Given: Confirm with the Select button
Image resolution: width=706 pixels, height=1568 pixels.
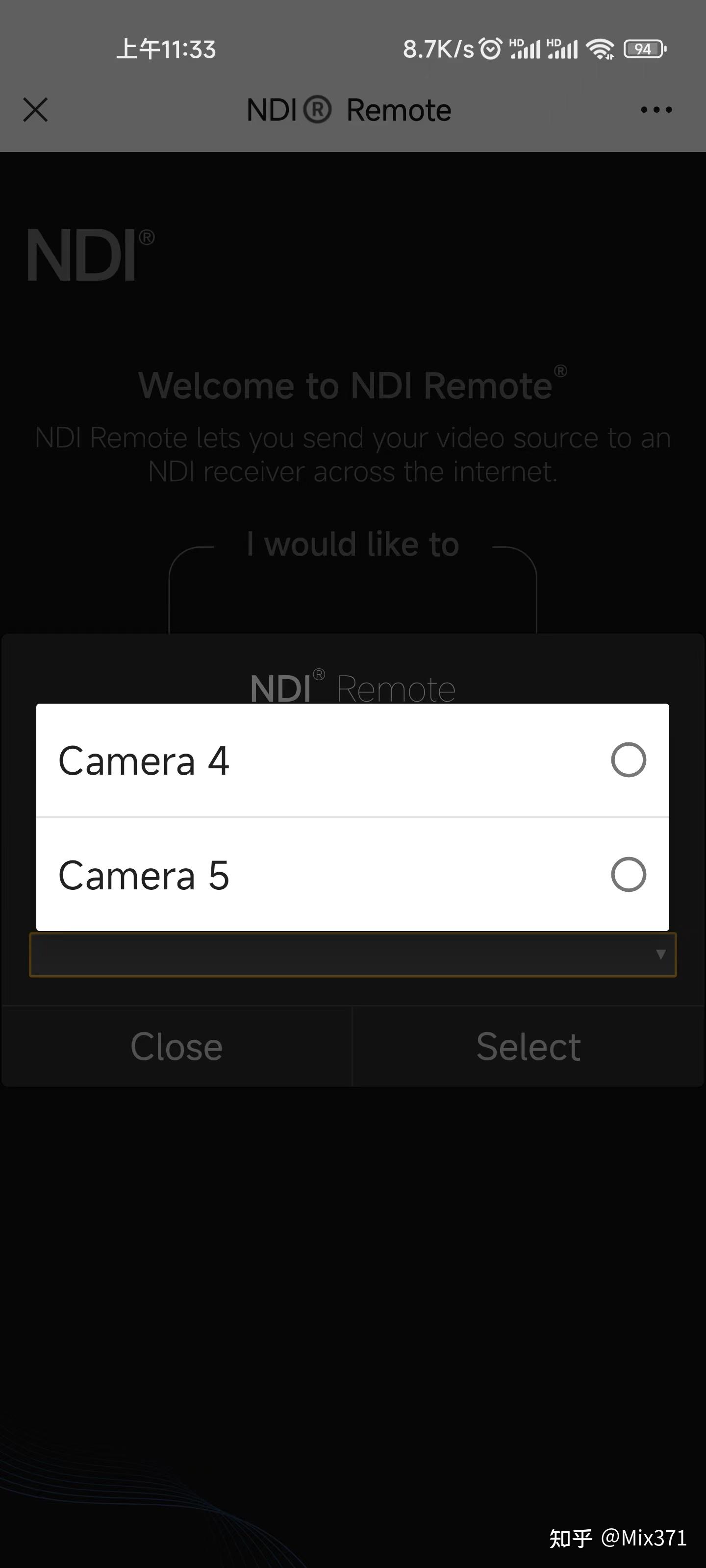Looking at the screenshot, I should tap(528, 1046).
